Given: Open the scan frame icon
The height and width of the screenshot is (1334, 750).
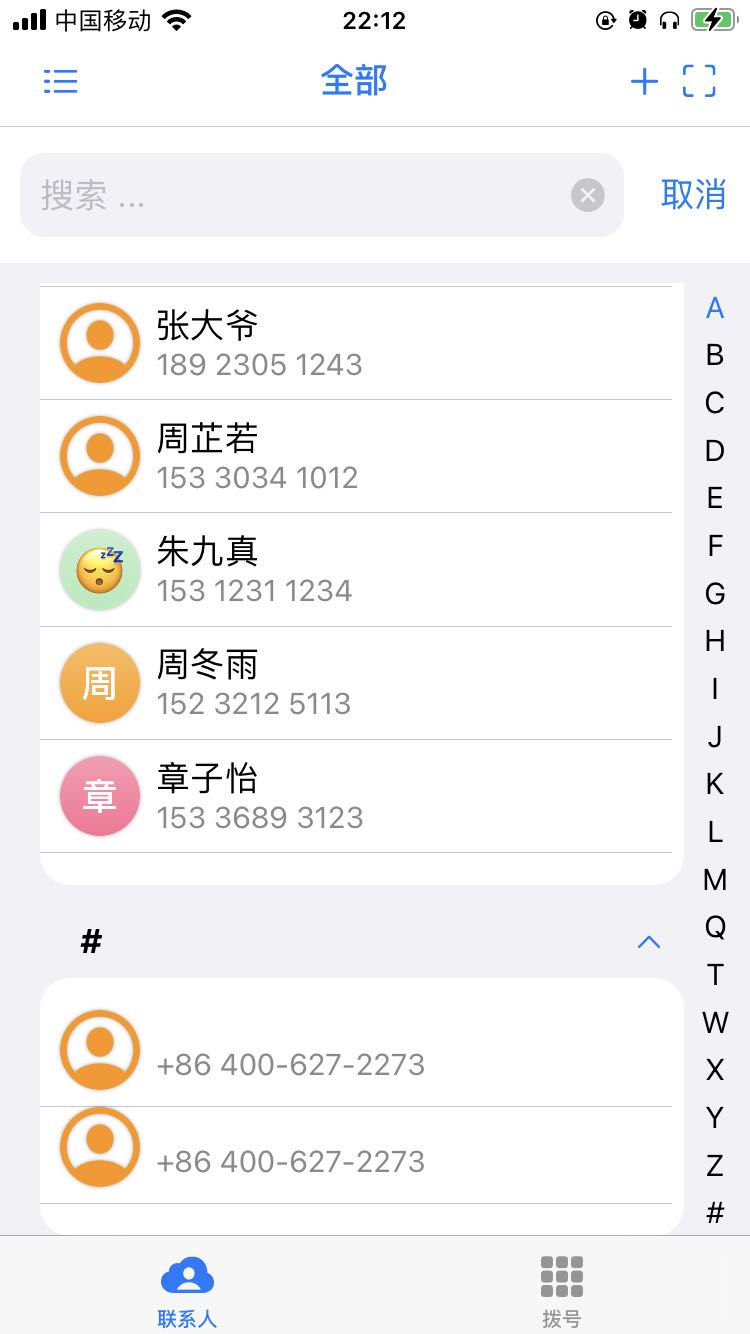Looking at the screenshot, I should [x=699, y=81].
